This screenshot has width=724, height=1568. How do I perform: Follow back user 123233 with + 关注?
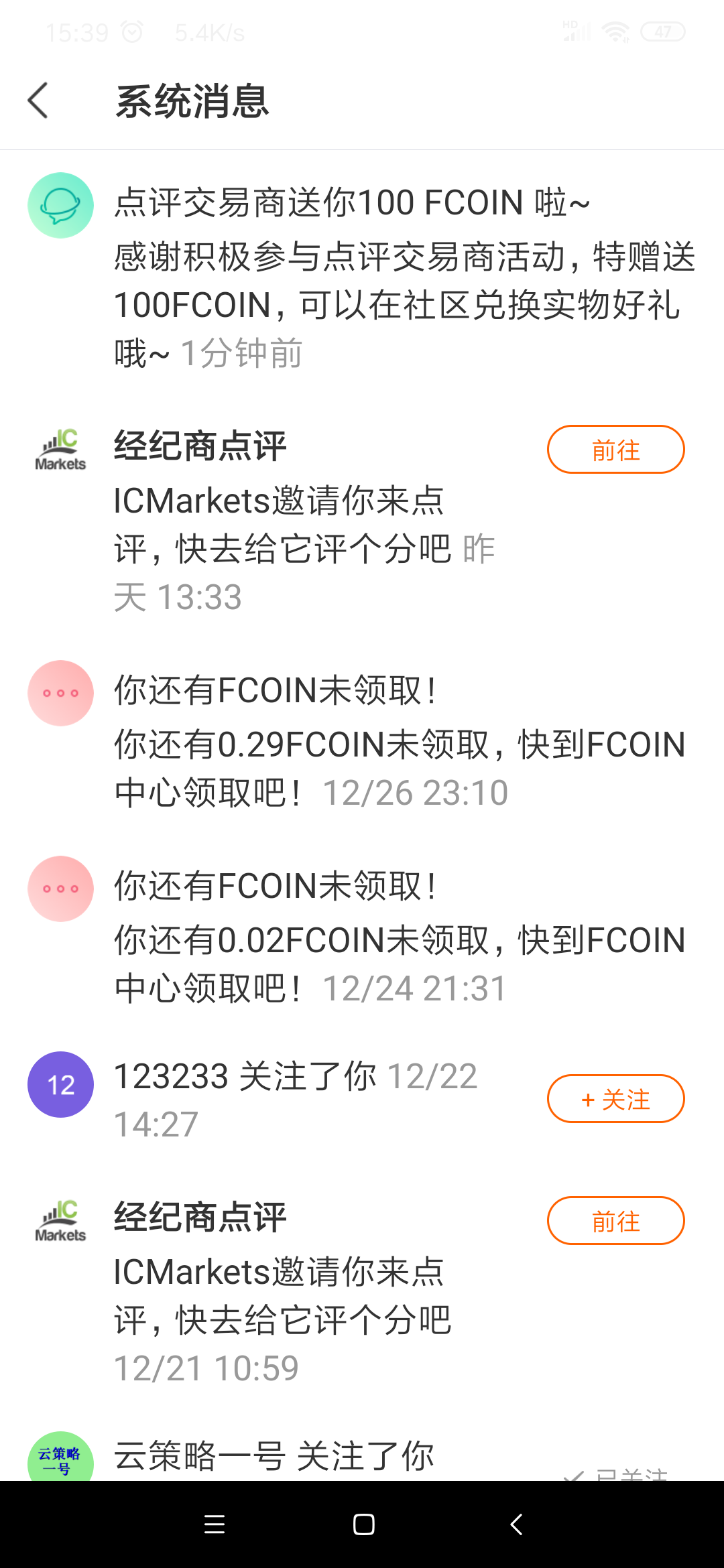pos(615,1099)
